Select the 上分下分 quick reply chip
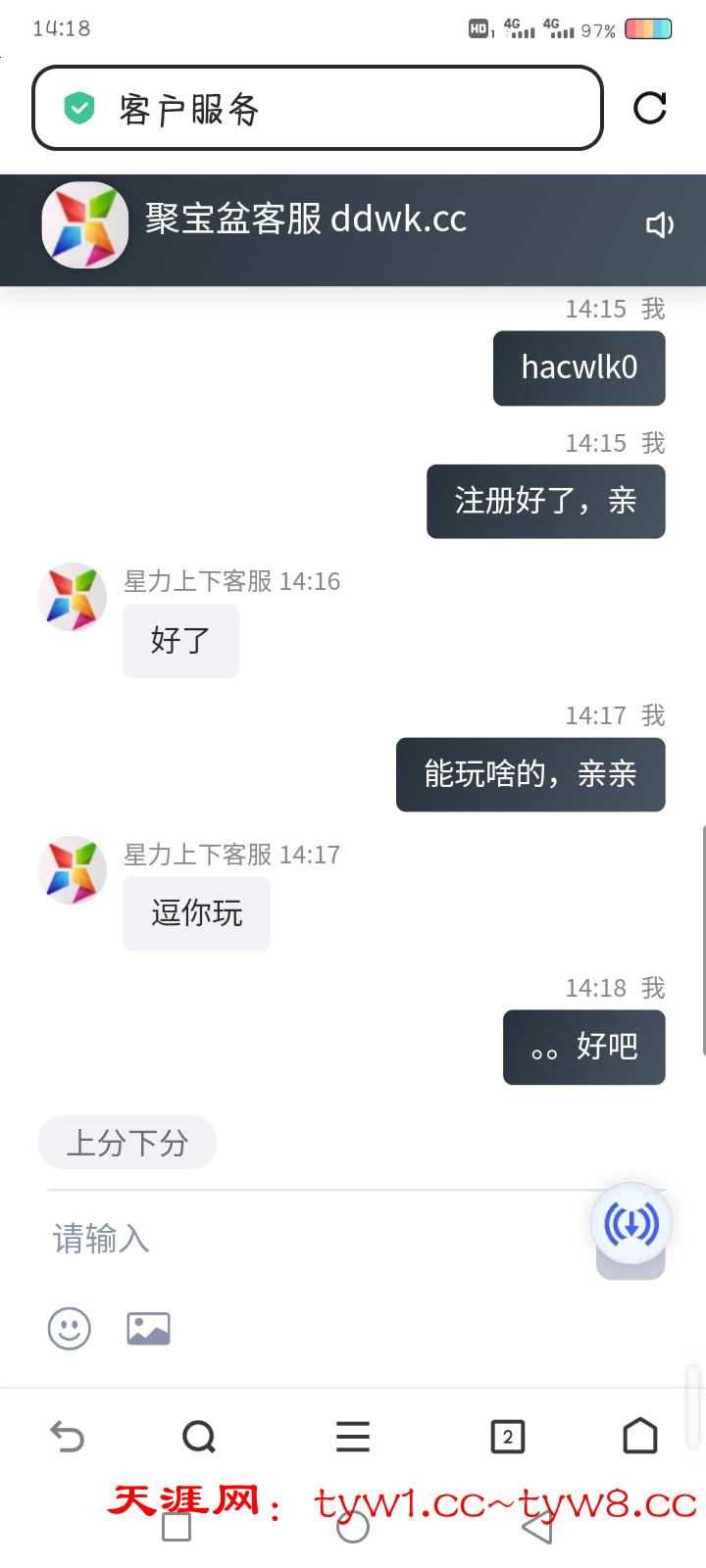The width and height of the screenshot is (706, 1568). (x=126, y=1143)
